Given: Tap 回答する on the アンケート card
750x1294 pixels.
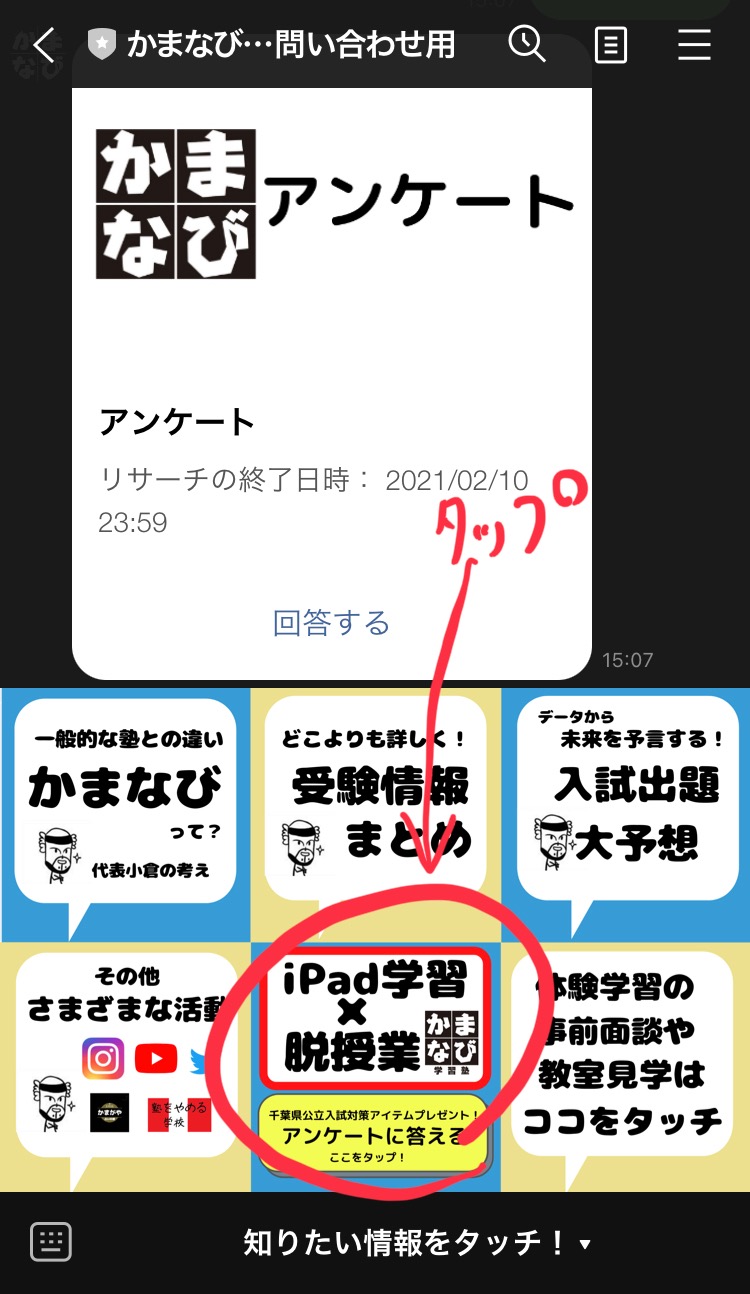Looking at the screenshot, I should click(x=331, y=623).
